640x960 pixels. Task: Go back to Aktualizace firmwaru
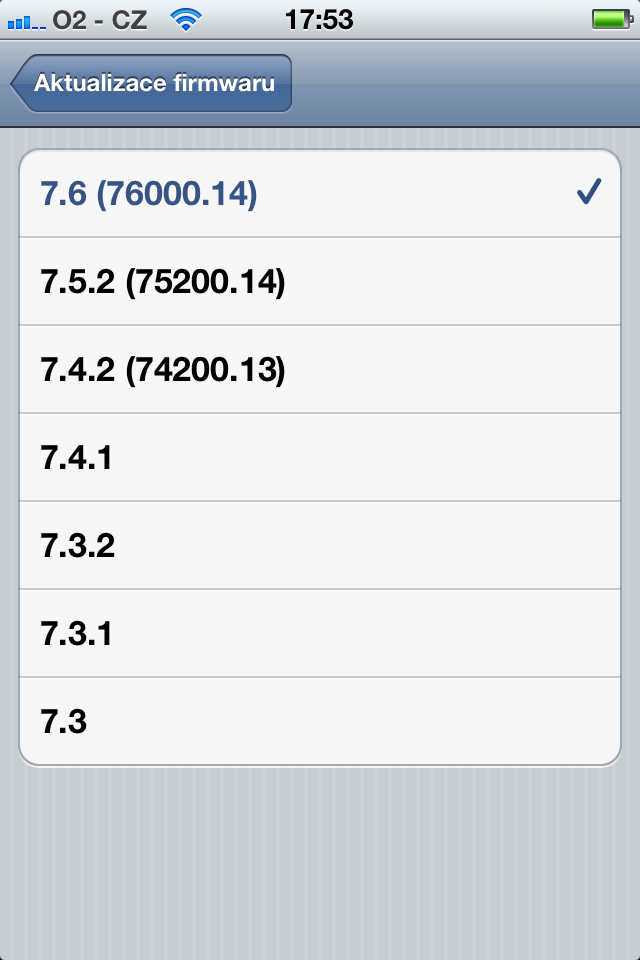click(x=152, y=83)
